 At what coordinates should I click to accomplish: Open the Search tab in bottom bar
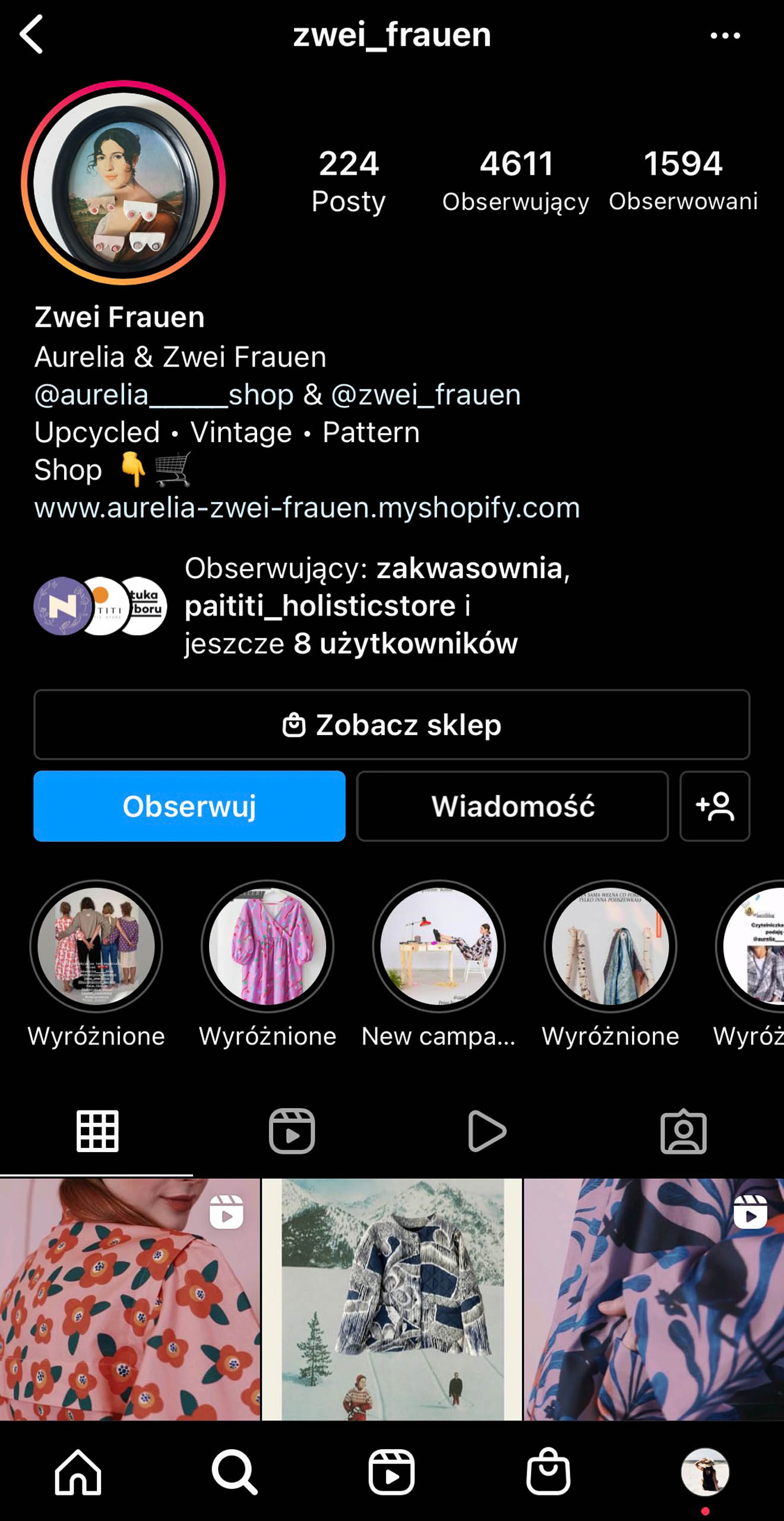click(235, 1472)
